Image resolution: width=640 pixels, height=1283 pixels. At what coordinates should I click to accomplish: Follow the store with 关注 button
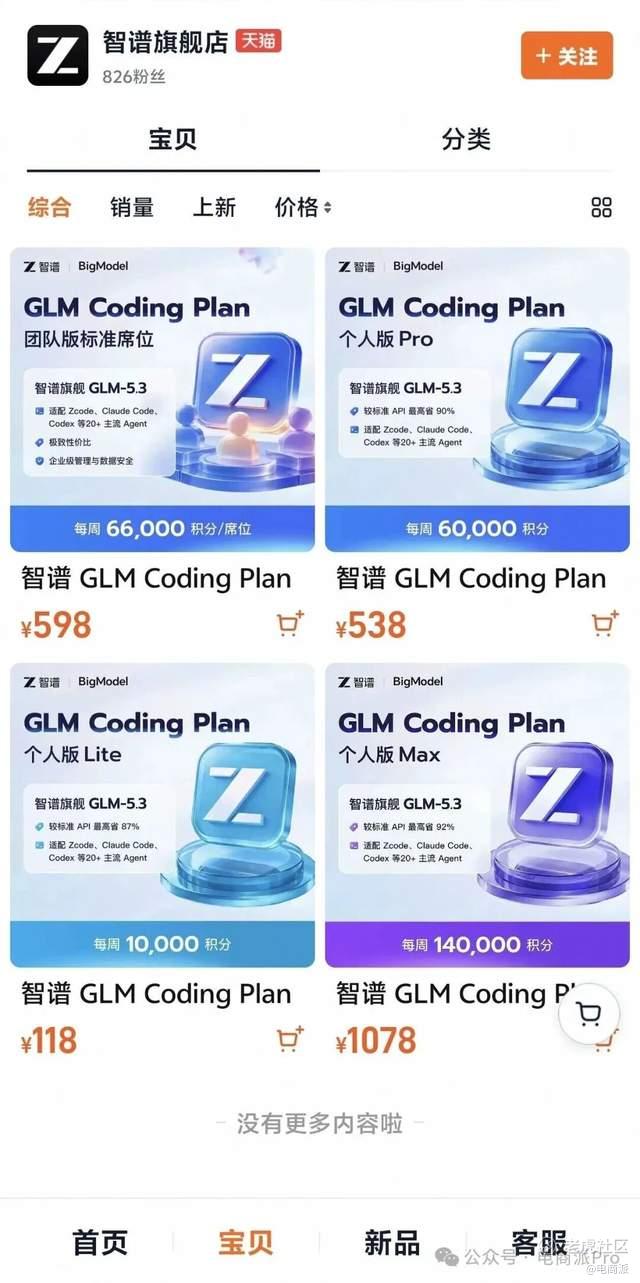(x=566, y=56)
